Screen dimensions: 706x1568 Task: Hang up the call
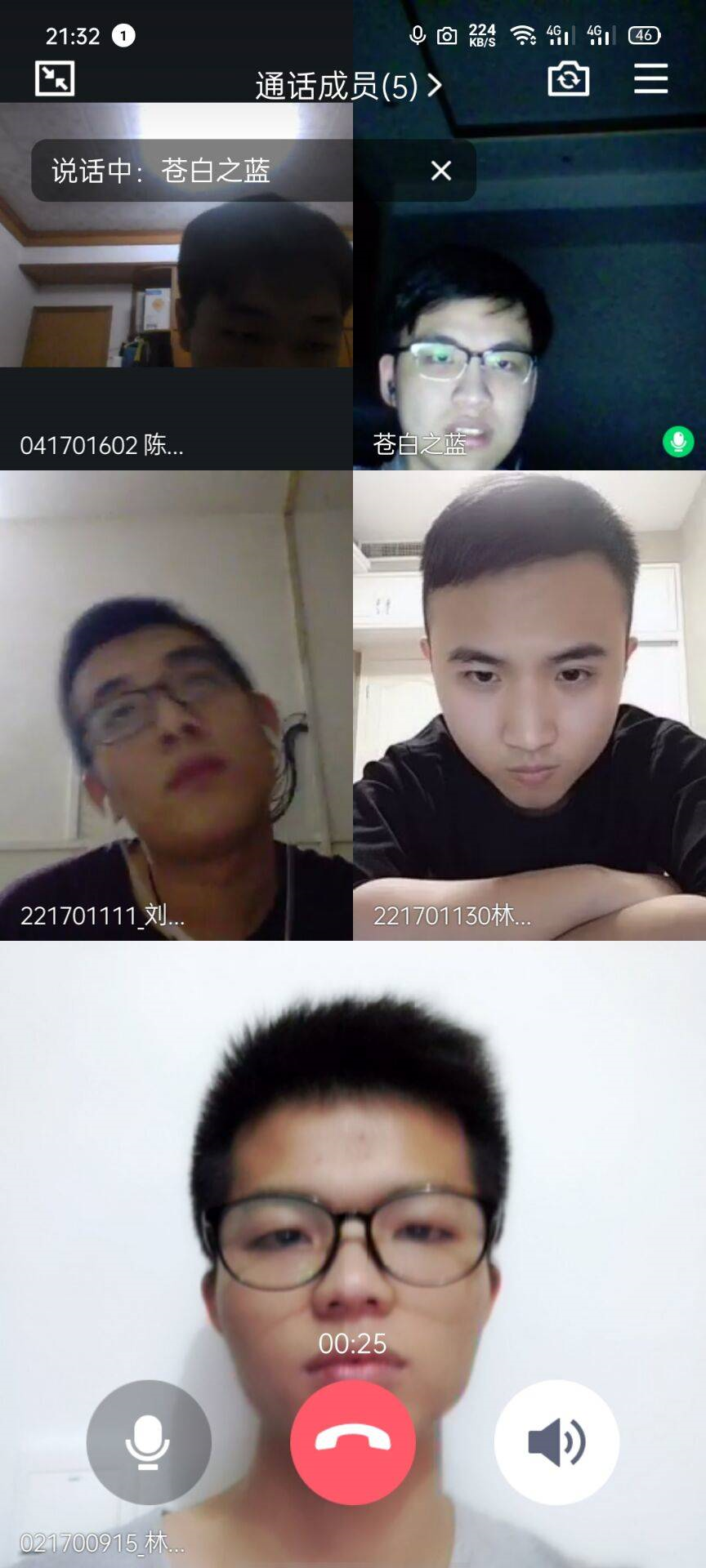353,1442
